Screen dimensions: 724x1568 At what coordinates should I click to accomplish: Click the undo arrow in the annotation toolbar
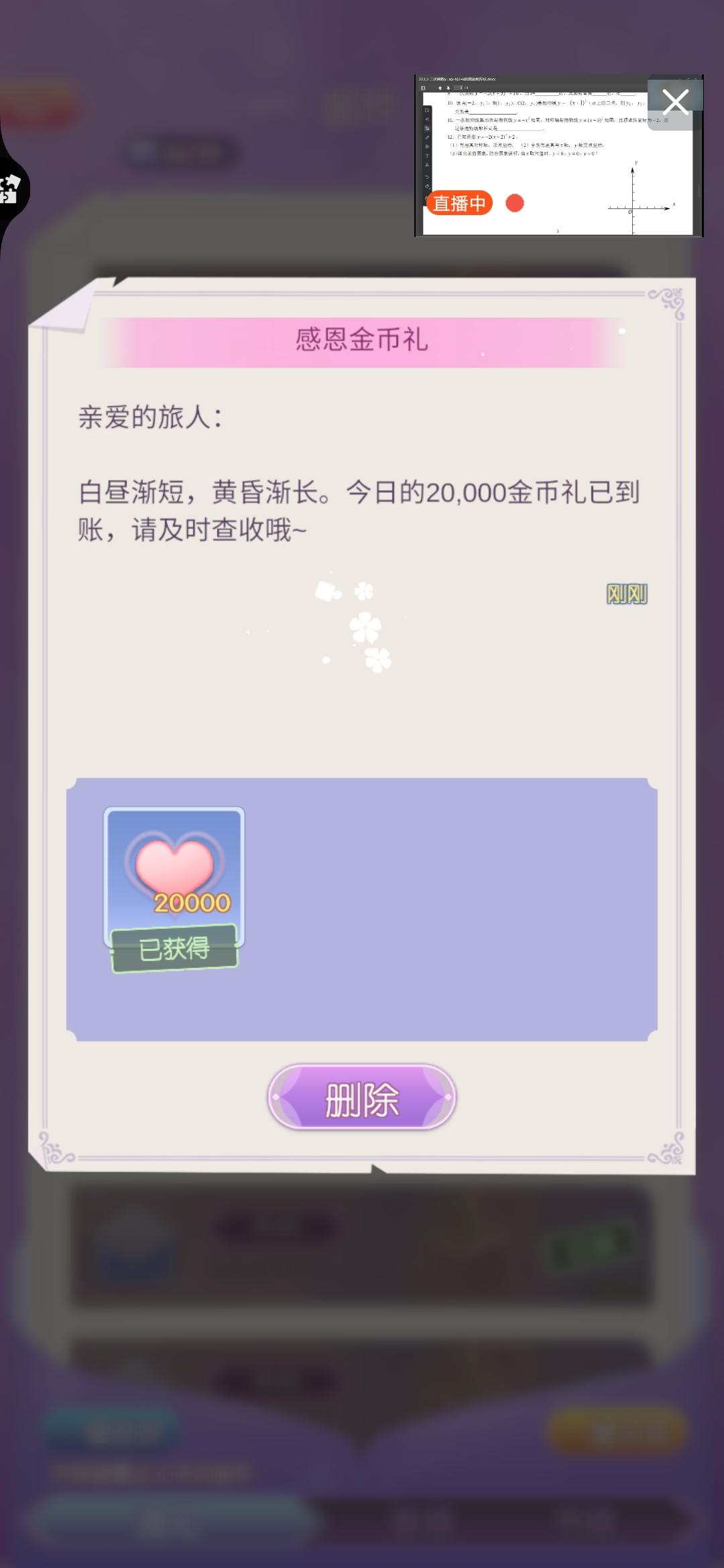(x=427, y=176)
